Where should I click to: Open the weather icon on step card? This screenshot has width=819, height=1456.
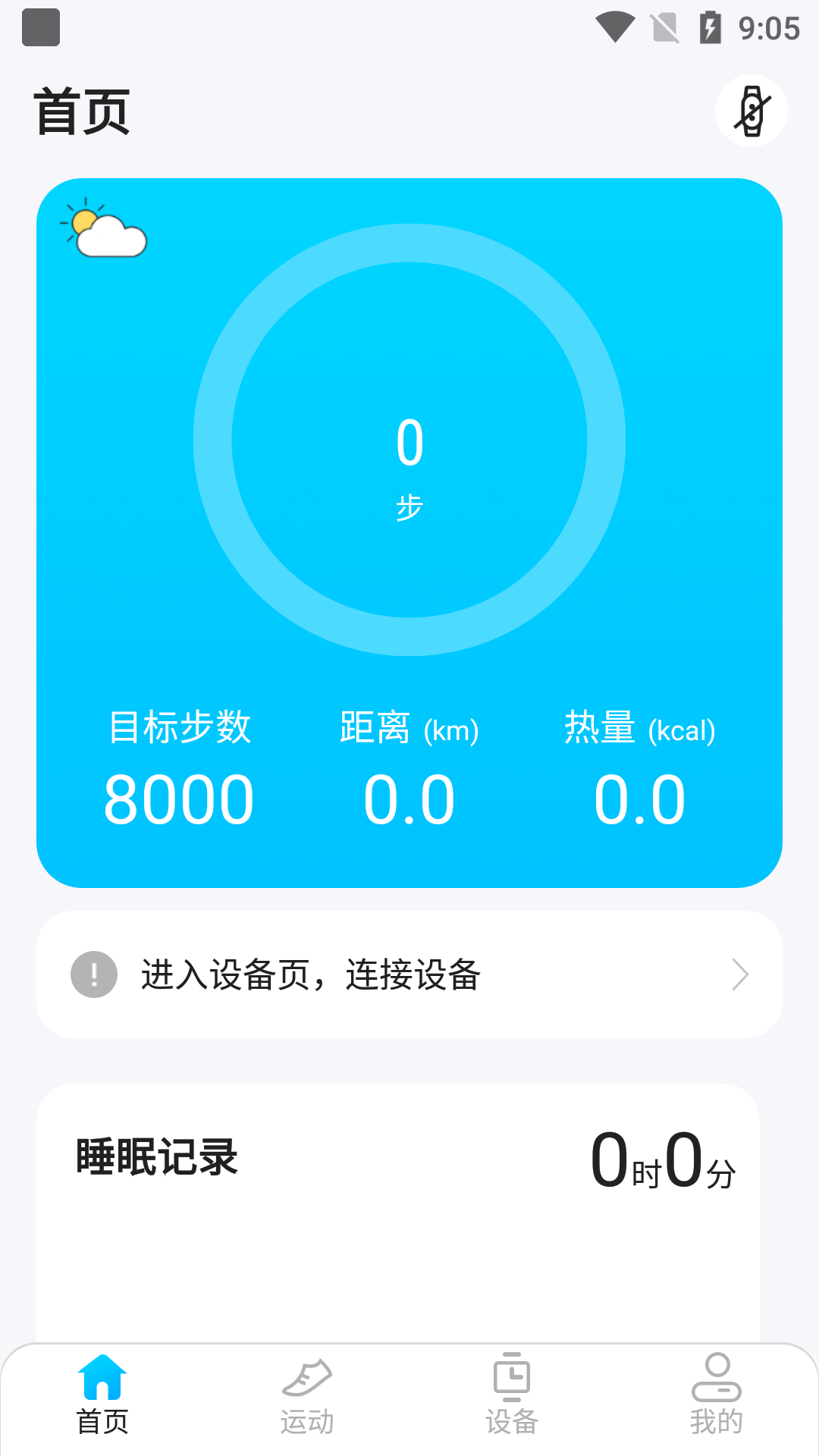[x=105, y=229]
